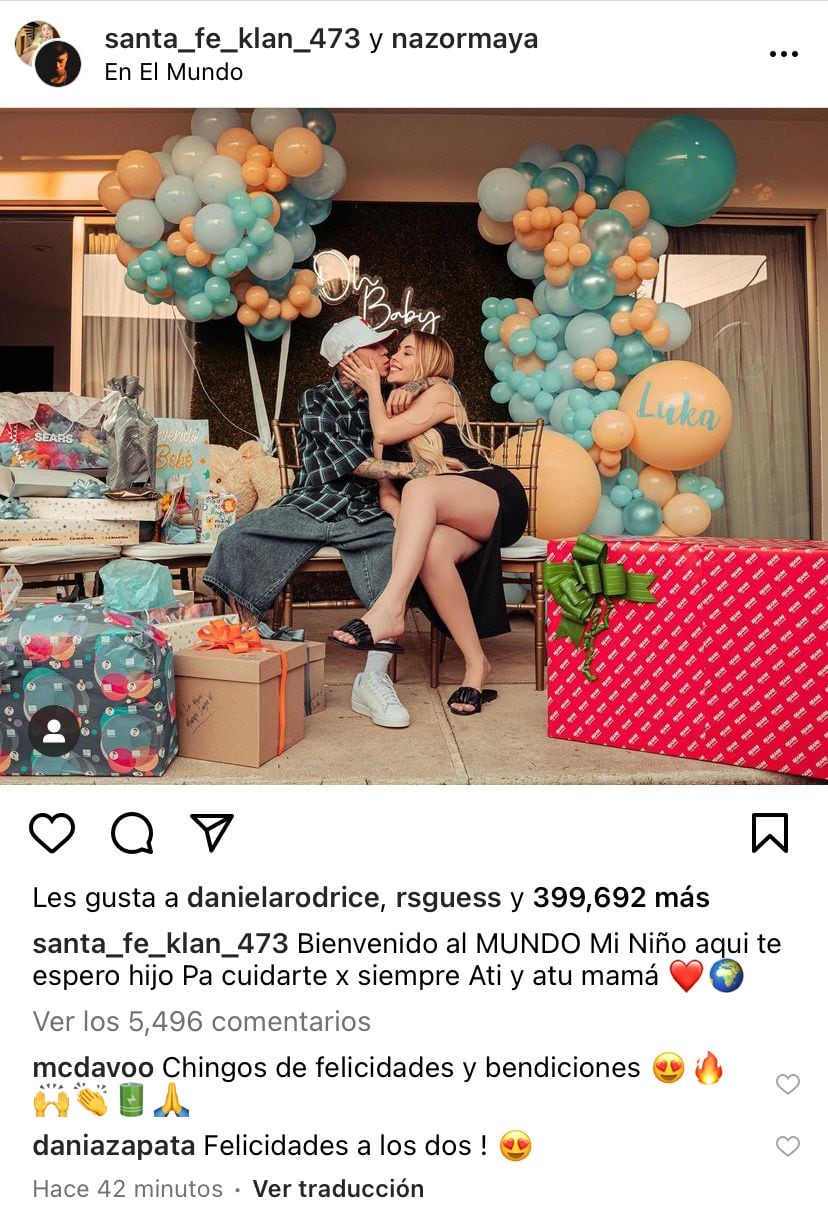This screenshot has height=1222, width=828.
Task: Like the post with the heart icon
Action: tap(52, 832)
